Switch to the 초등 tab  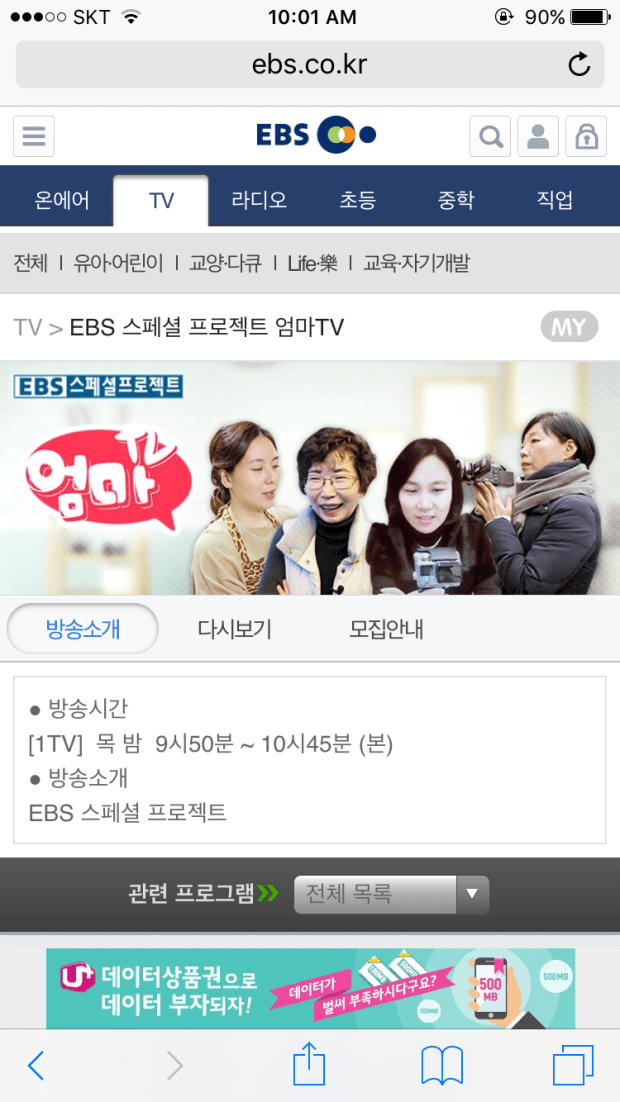[x=357, y=200]
